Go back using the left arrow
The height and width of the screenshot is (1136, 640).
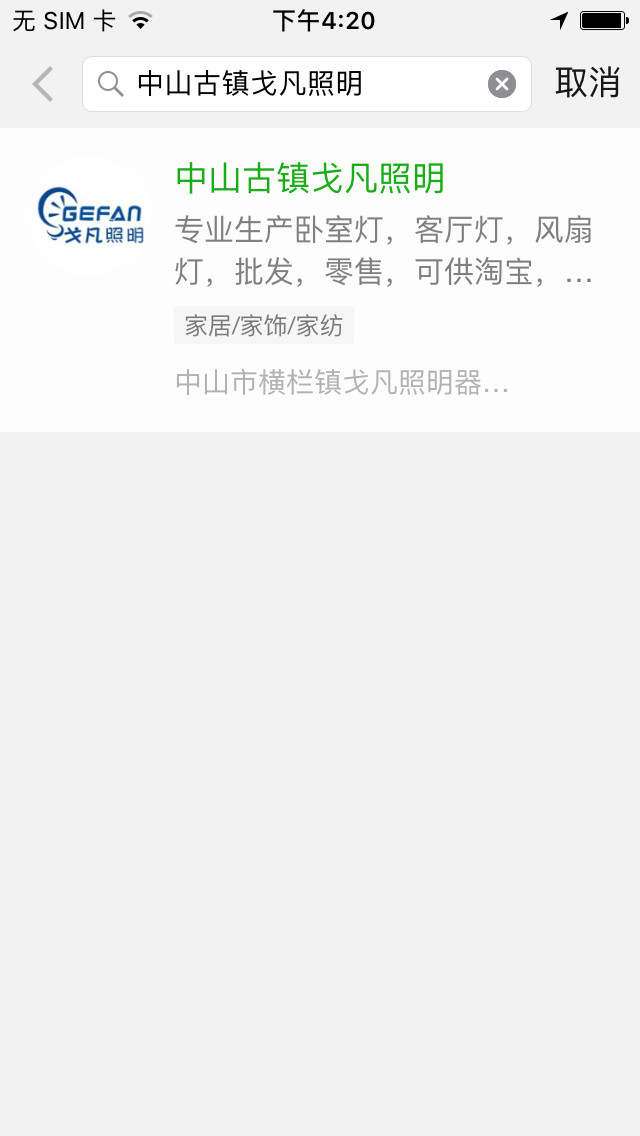(x=42, y=84)
